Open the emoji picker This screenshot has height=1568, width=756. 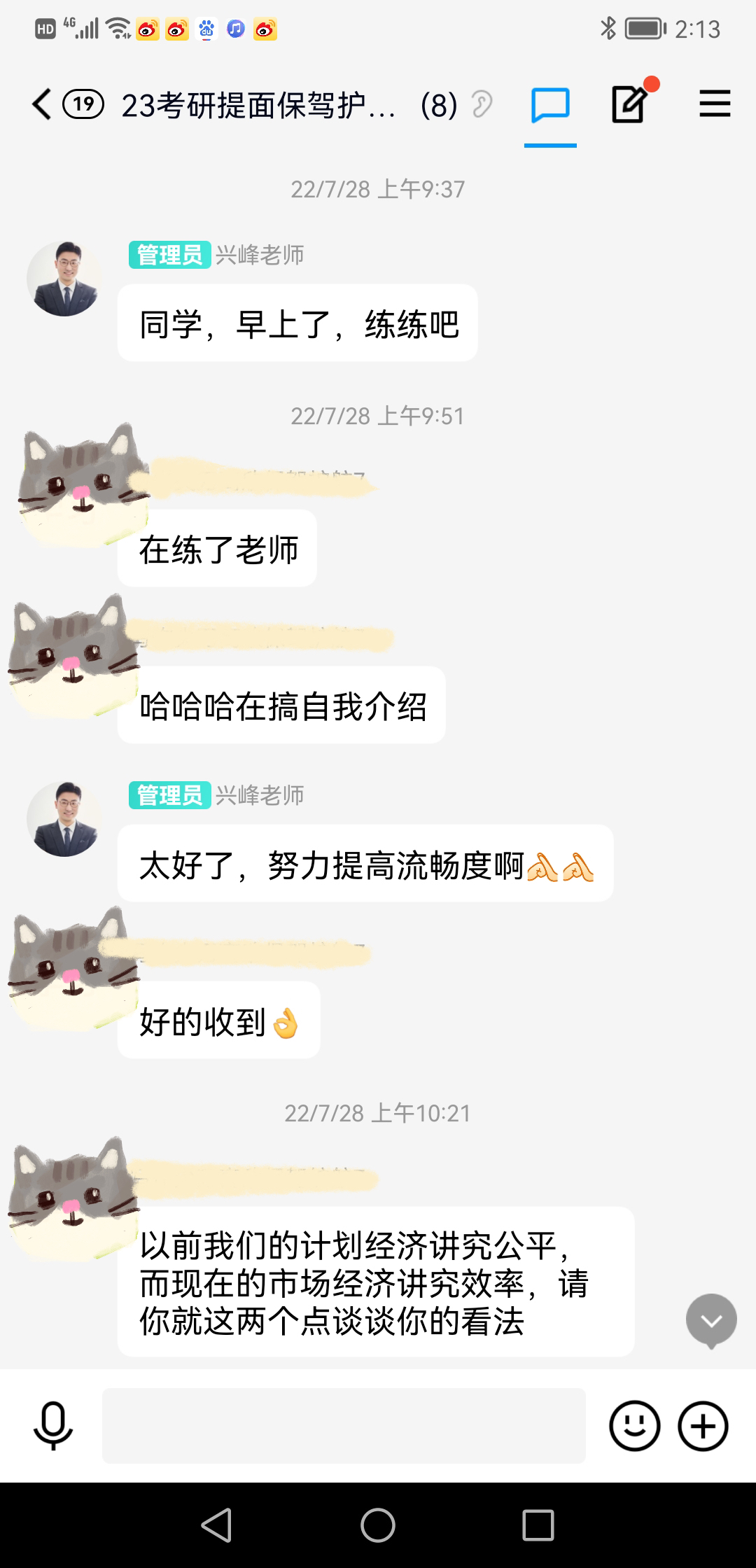(x=634, y=1426)
